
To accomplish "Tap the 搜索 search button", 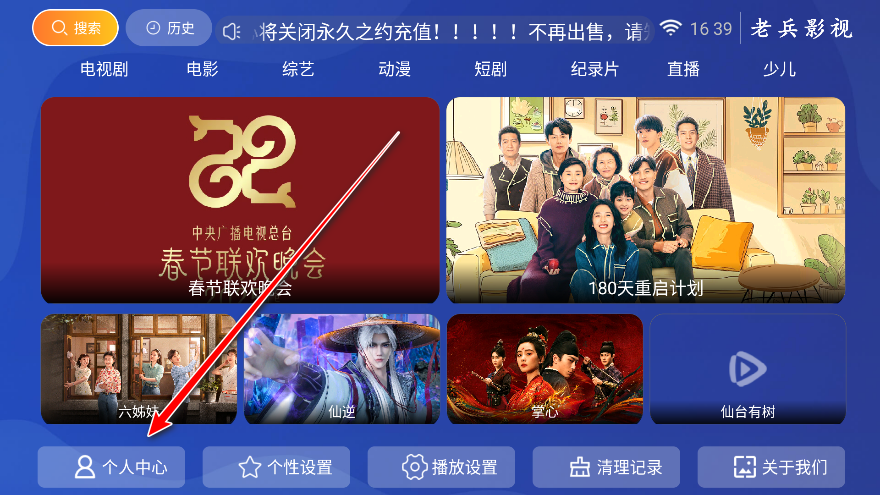I will click(x=75, y=28).
